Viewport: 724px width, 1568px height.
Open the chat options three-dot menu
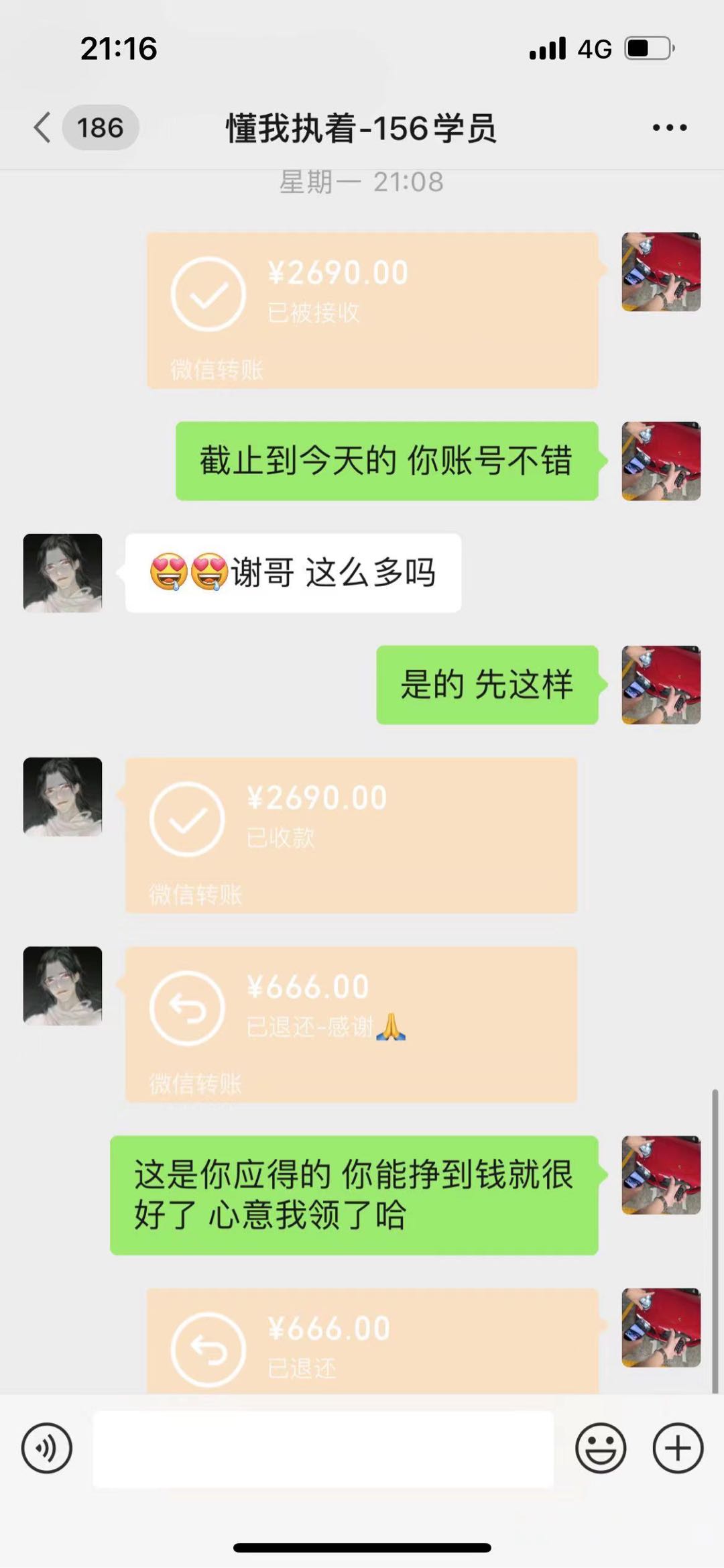(670, 127)
